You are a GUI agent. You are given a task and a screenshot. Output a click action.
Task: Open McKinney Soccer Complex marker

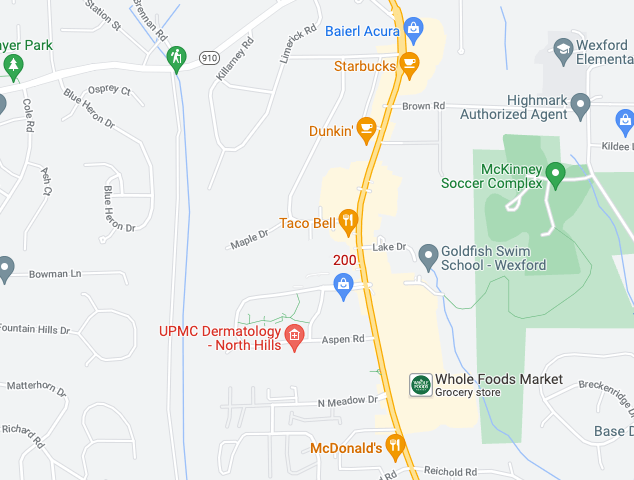coord(557,176)
